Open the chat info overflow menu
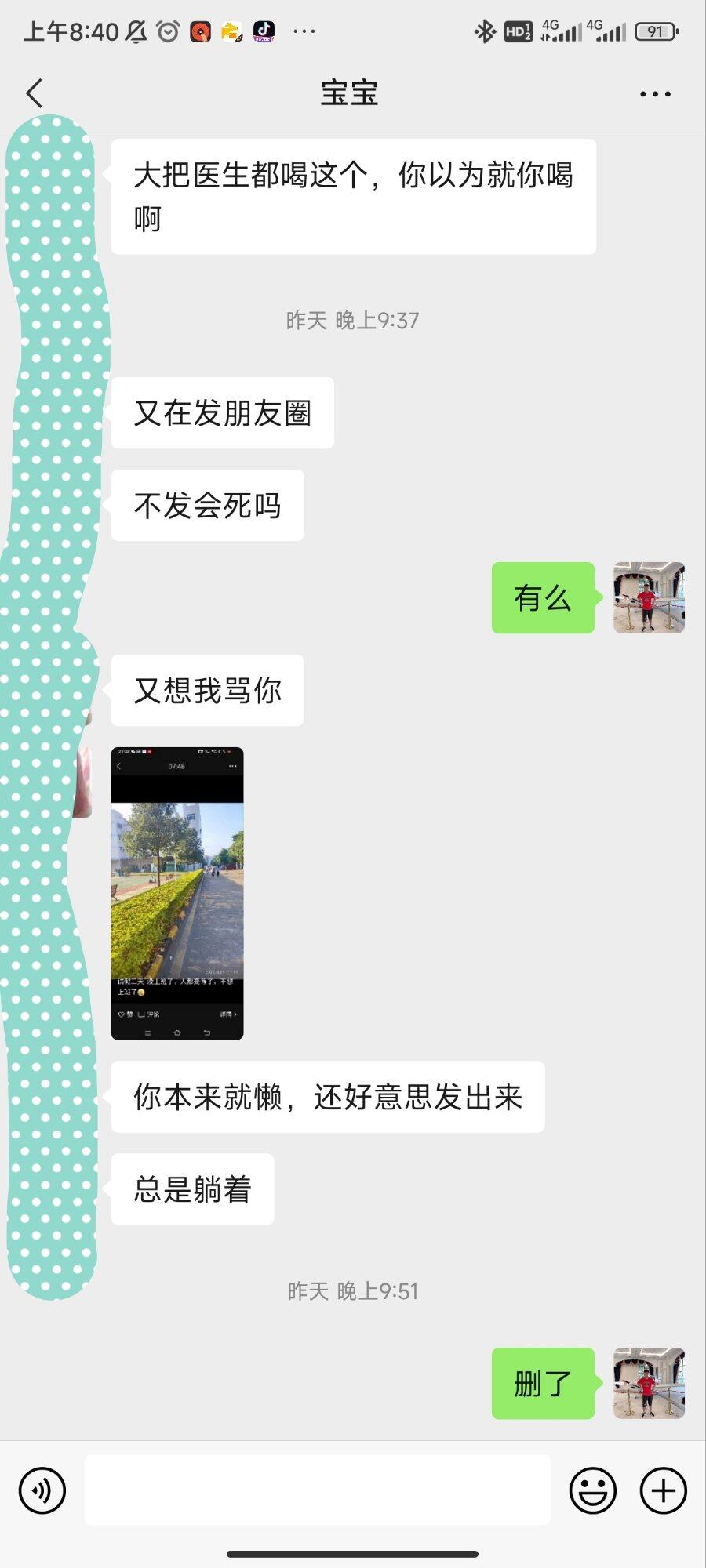Viewport: 706px width, 1568px height. (655, 94)
